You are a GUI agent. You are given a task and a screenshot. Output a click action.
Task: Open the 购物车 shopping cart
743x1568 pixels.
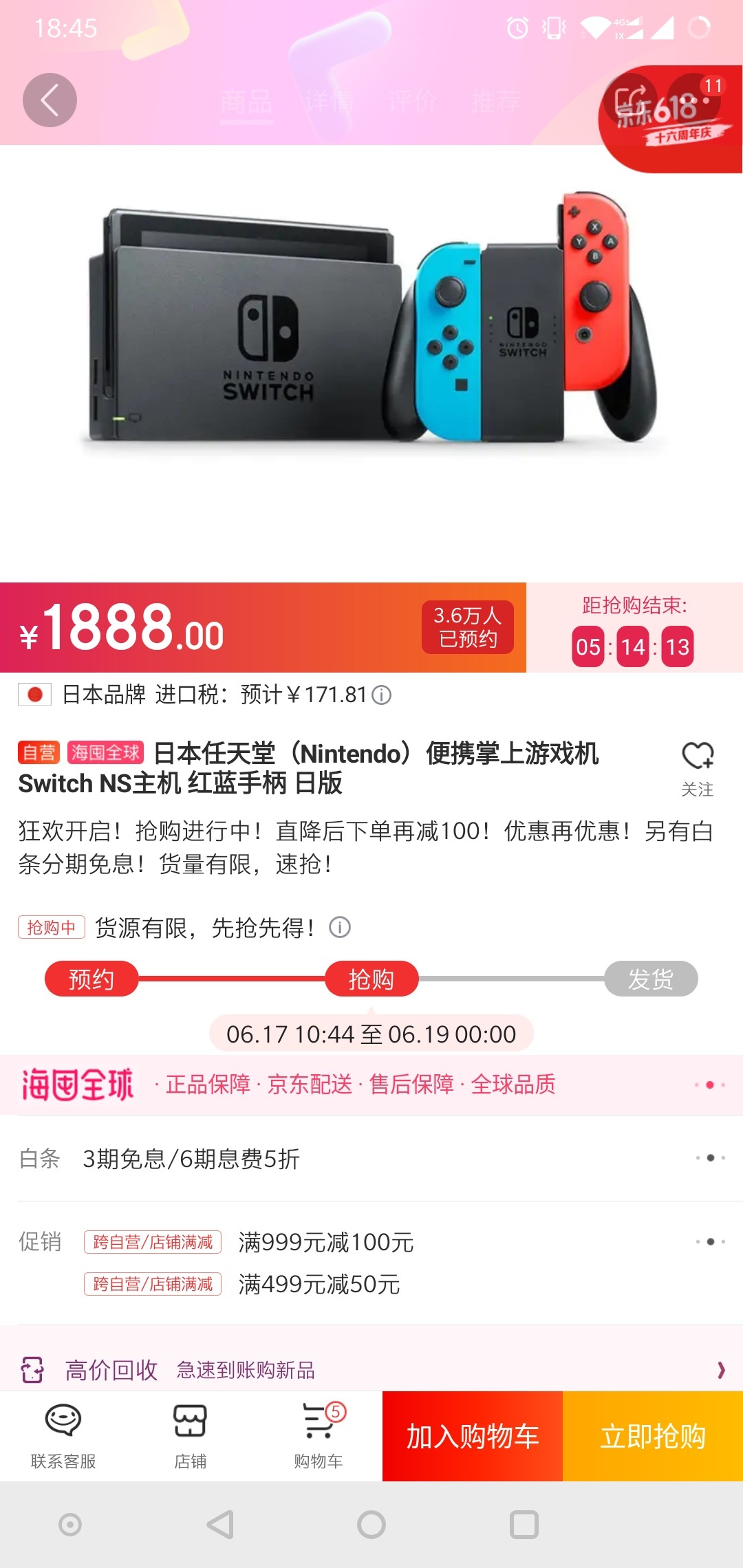[x=319, y=1436]
